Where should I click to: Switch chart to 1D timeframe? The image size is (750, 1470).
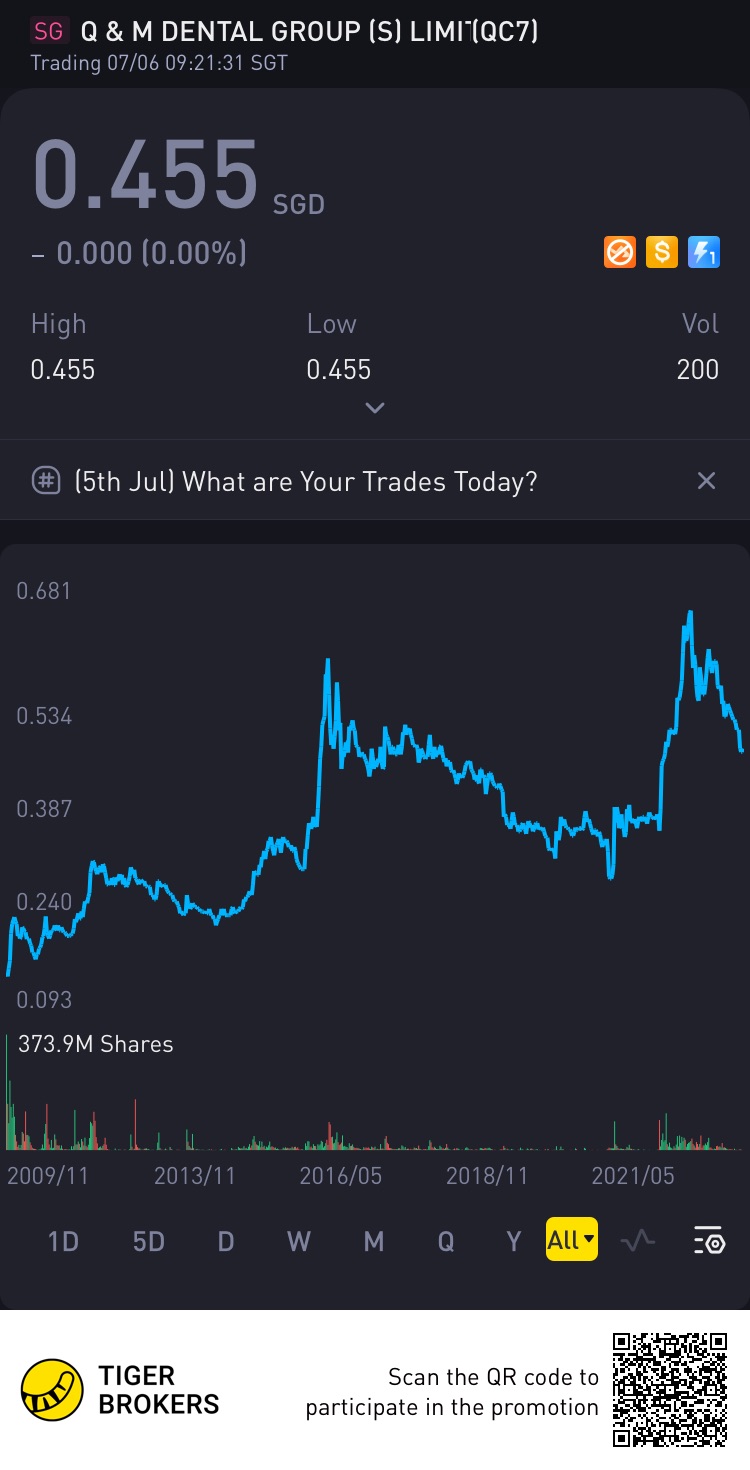[x=63, y=1241]
